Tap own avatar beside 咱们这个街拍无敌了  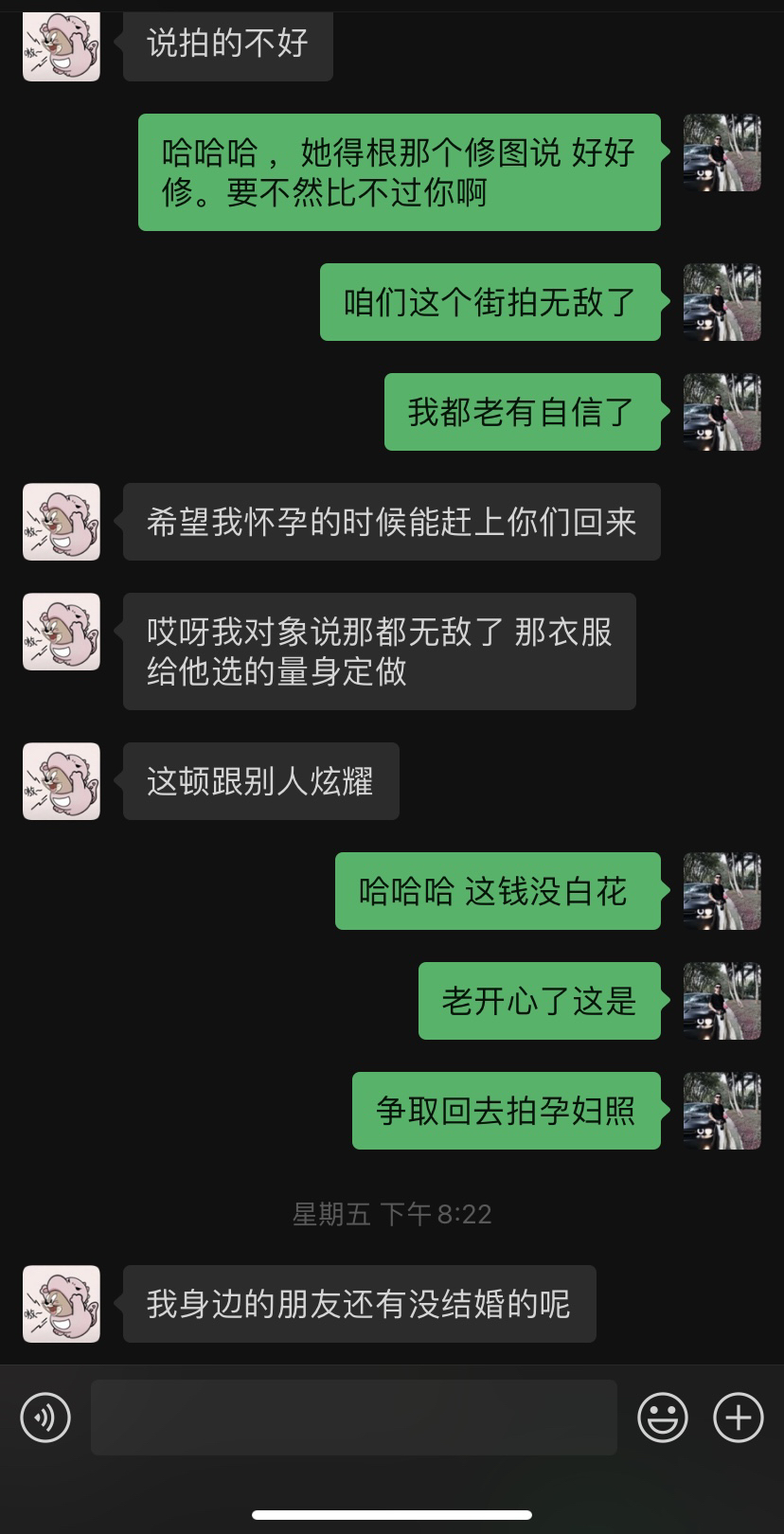tap(722, 302)
